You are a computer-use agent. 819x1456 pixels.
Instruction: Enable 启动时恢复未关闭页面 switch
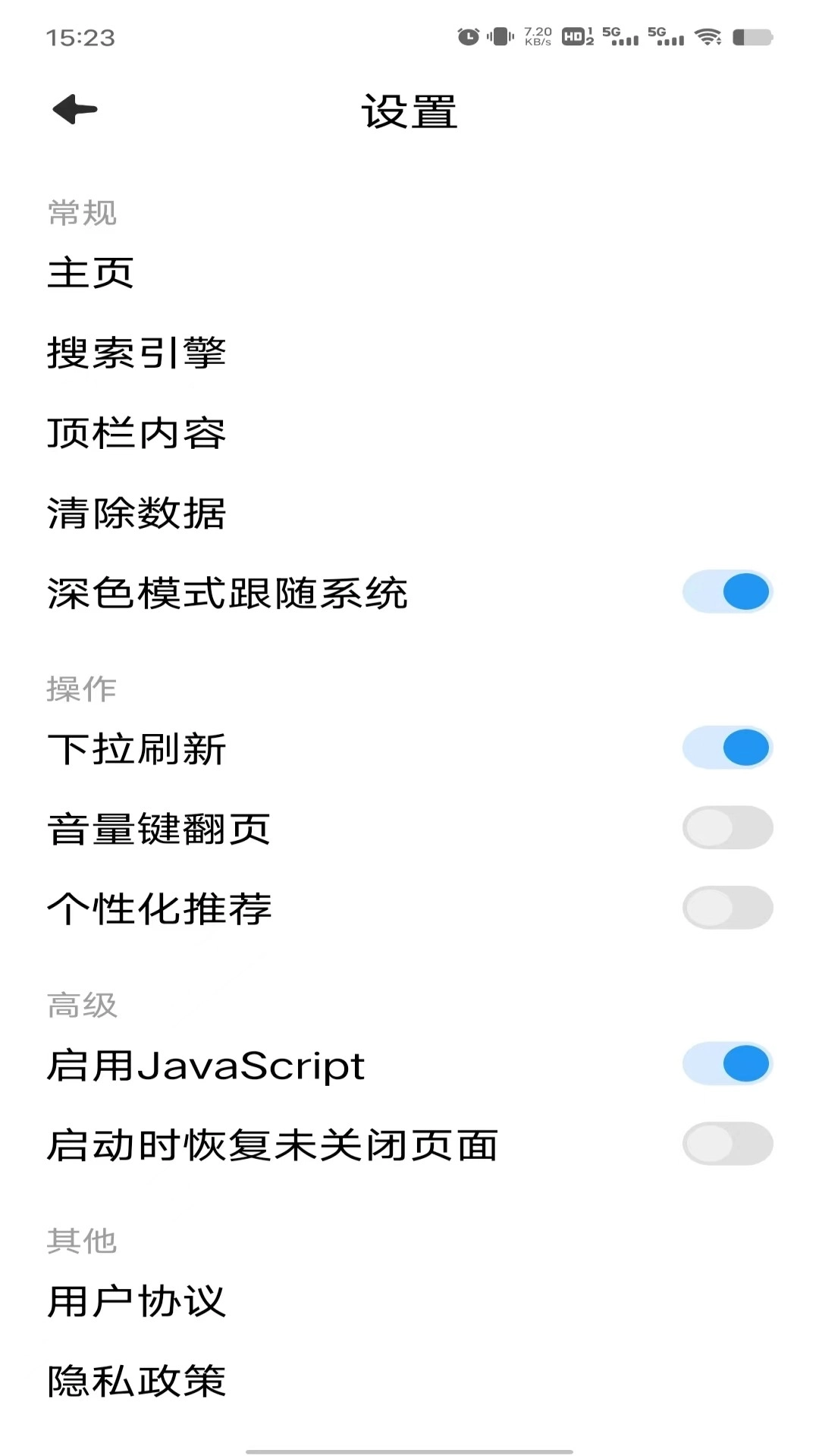pos(727,1144)
